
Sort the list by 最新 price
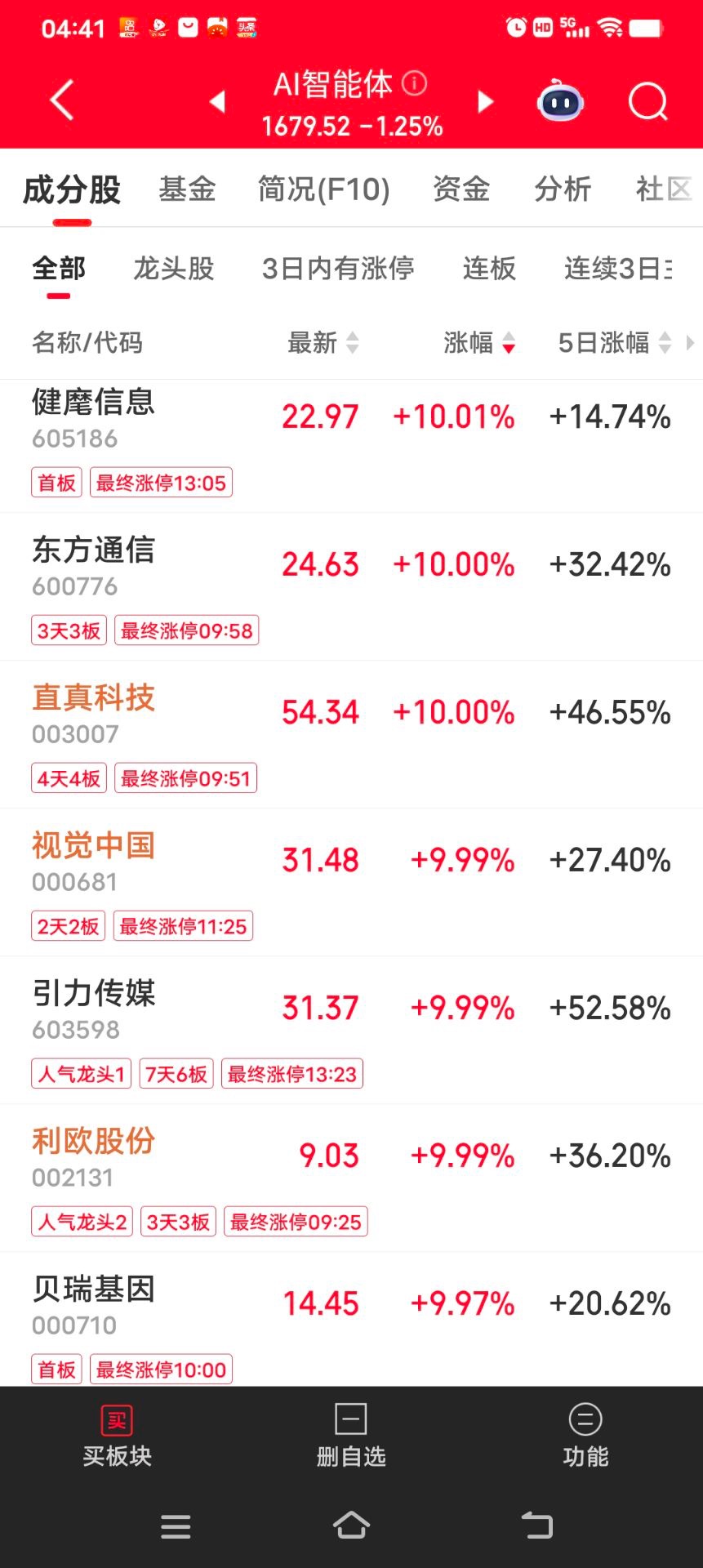(323, 342)
